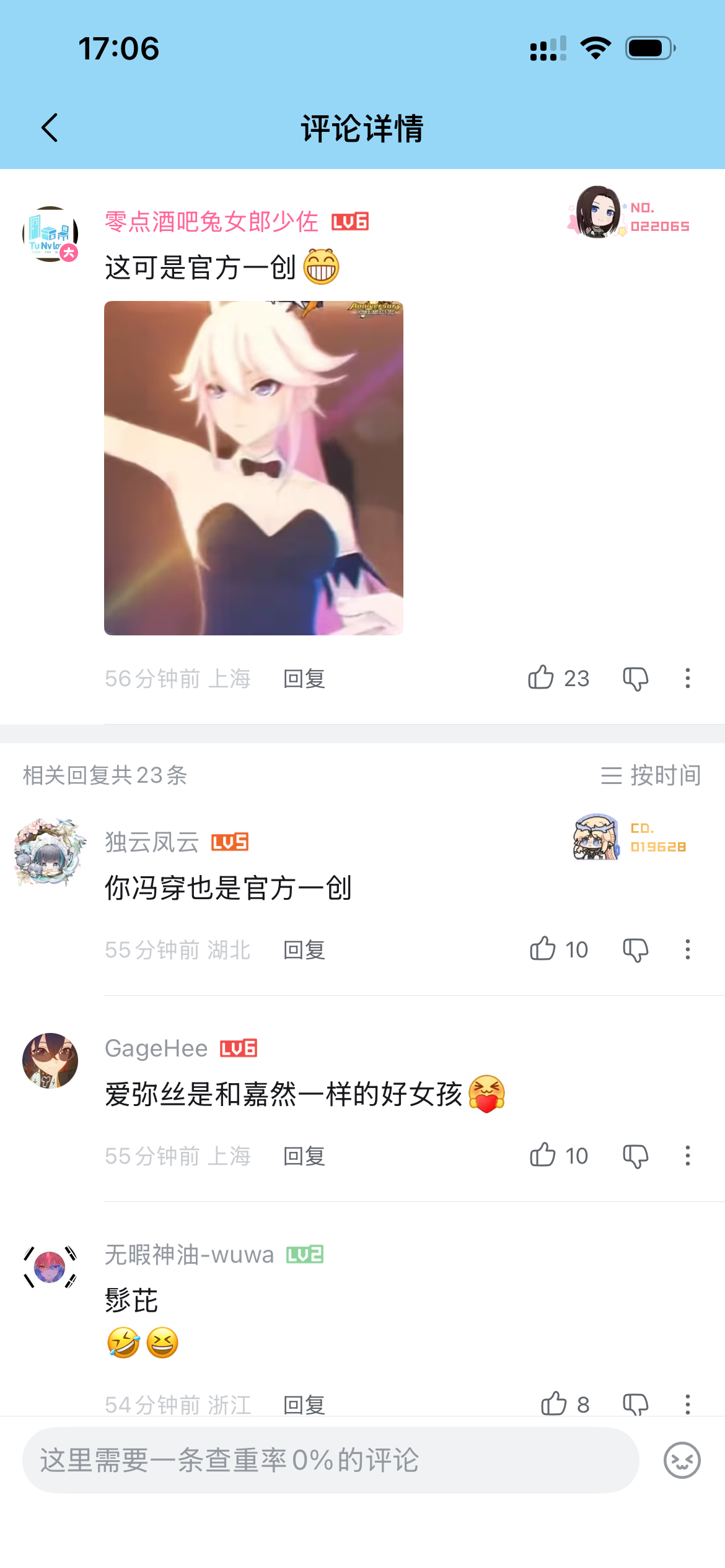
Task: Open 独云凤云's profile avatar
Action: pos(50,852)
